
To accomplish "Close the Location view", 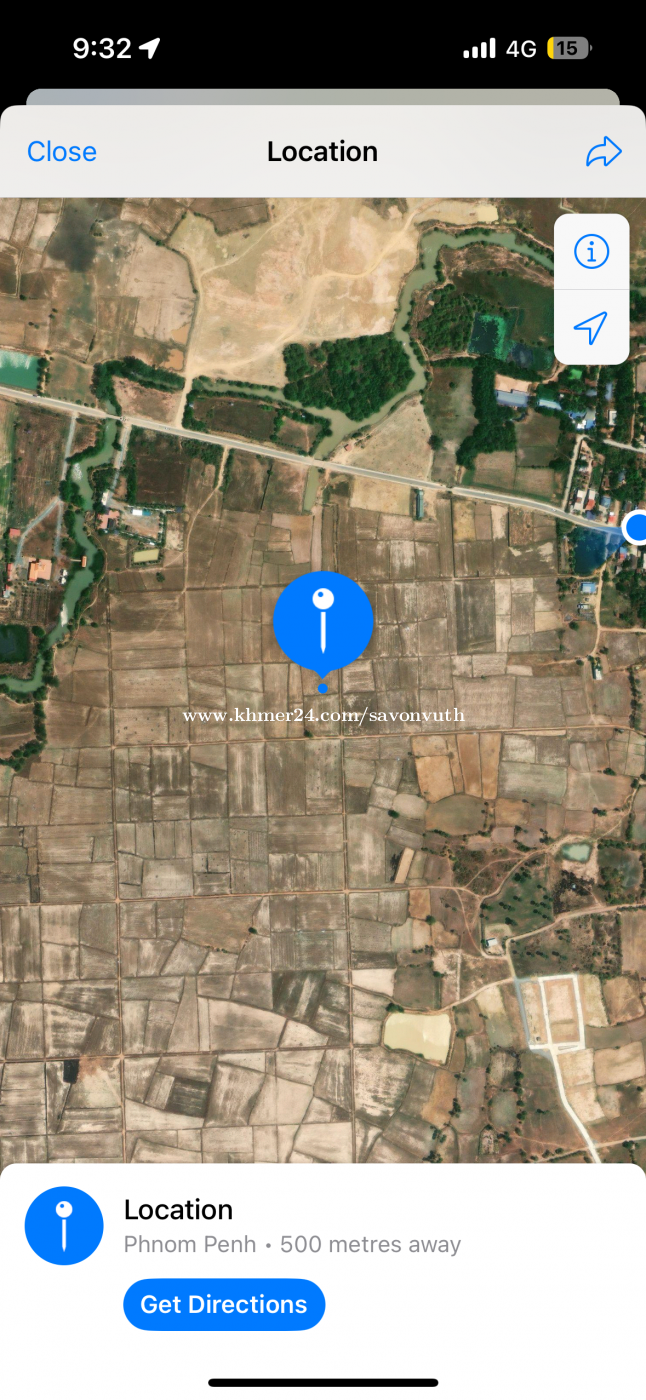I will [x=62, y=152].
